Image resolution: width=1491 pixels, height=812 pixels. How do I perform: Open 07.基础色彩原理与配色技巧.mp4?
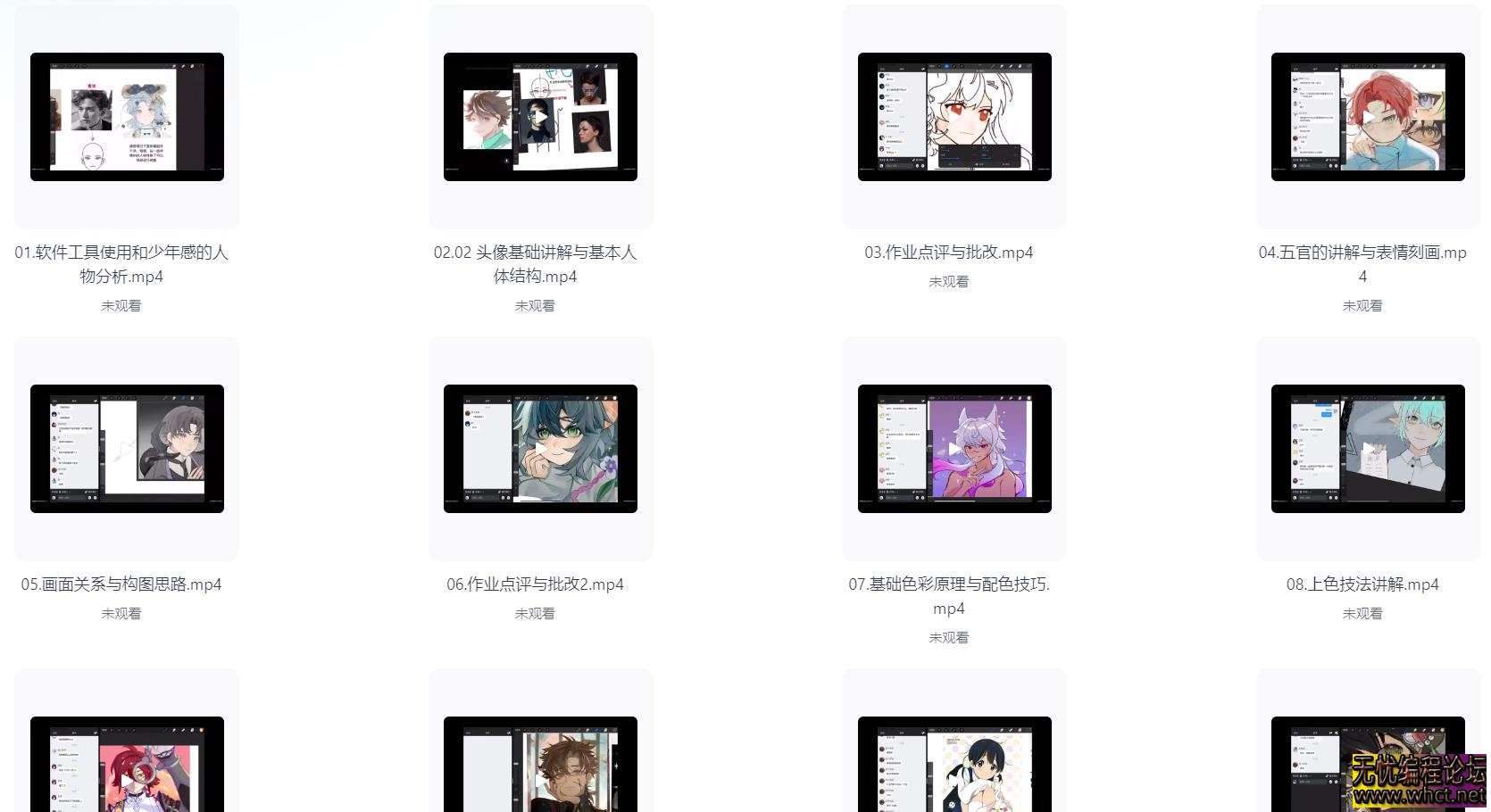coord(954,449)
